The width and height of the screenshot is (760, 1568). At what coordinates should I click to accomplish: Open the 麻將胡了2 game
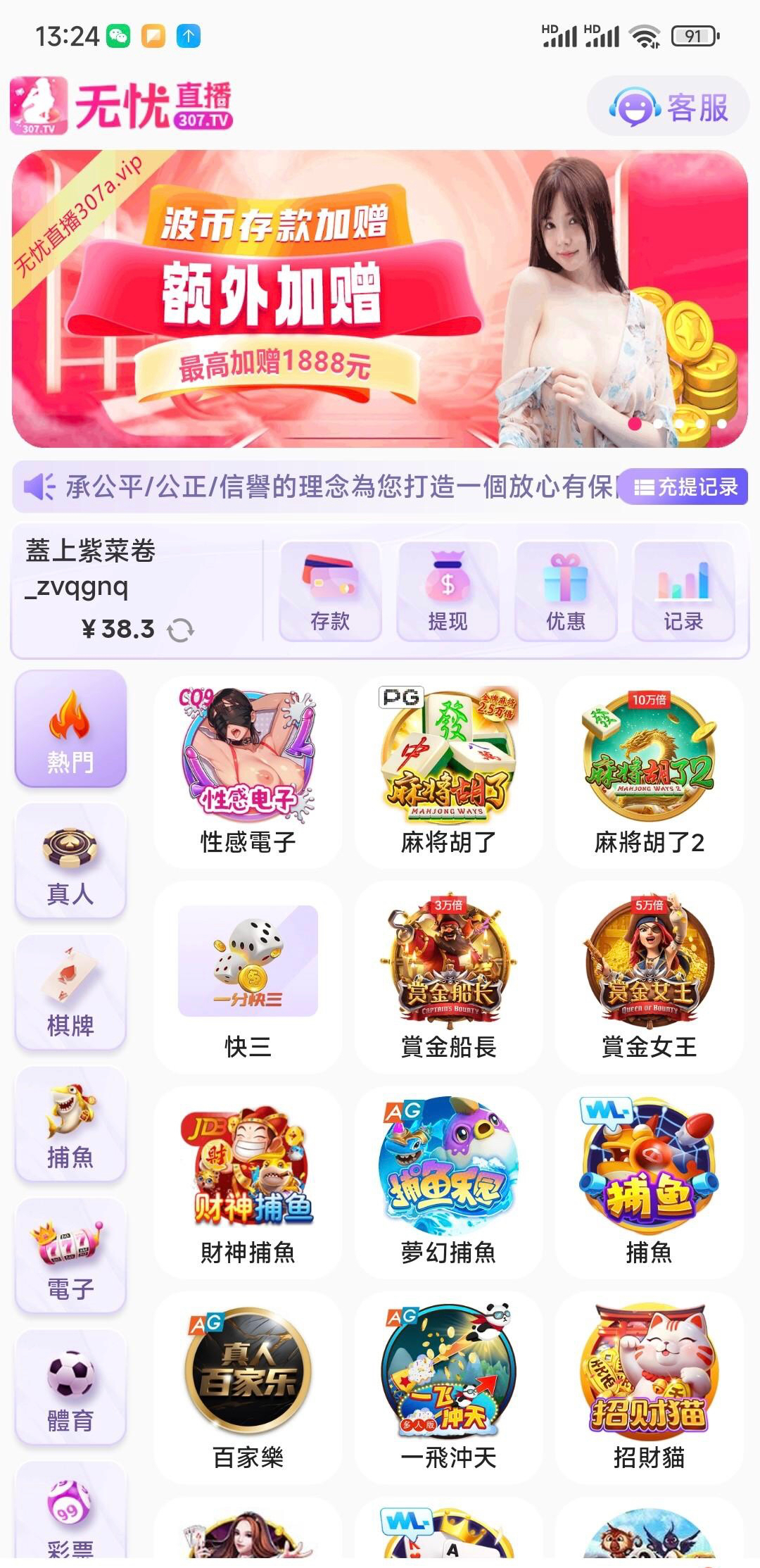(x=649, y=772)
